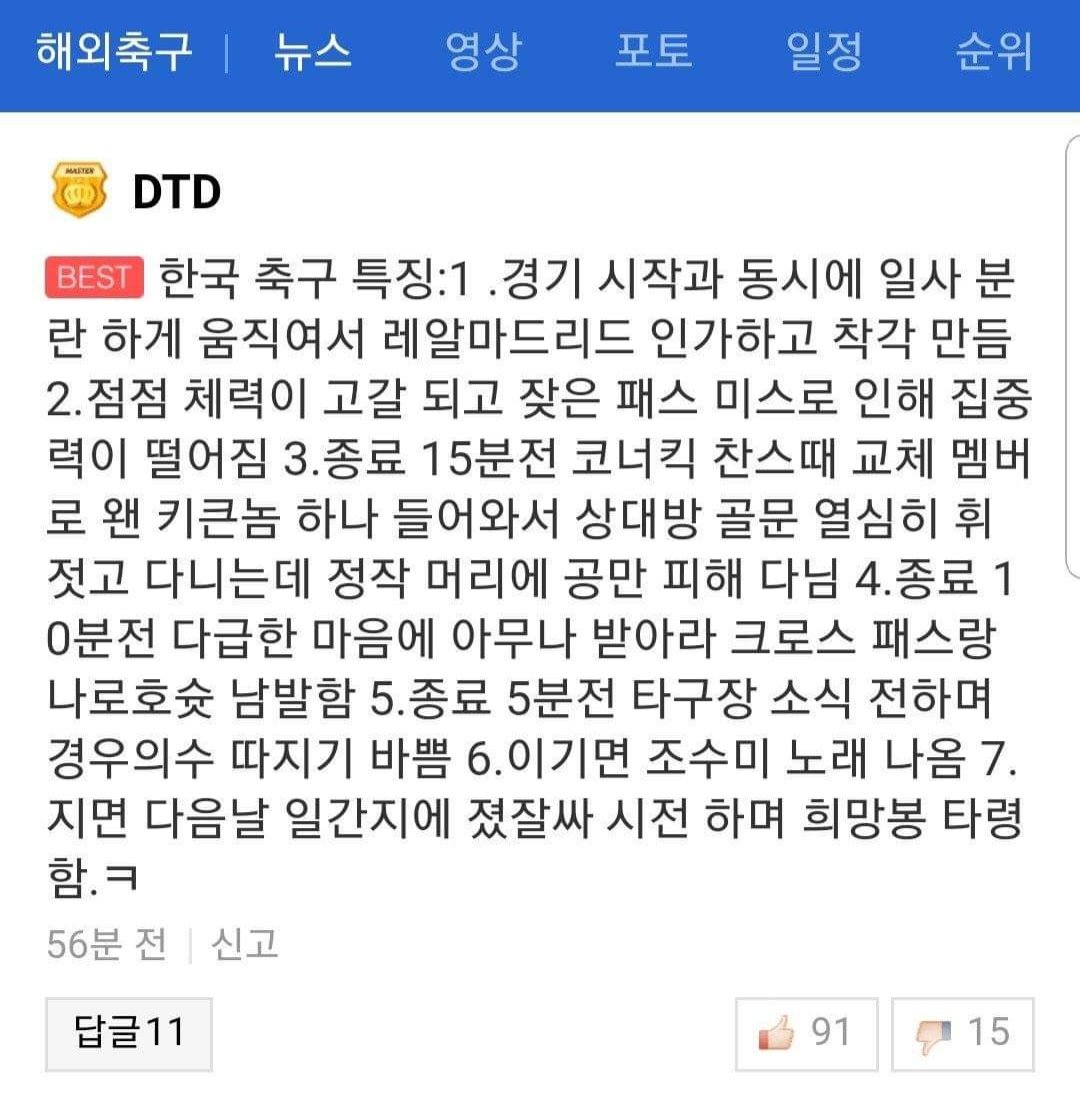Open DTD's user profile
The width and height of the screenshot is (1080, 1108).
click(x=176, y=191)
